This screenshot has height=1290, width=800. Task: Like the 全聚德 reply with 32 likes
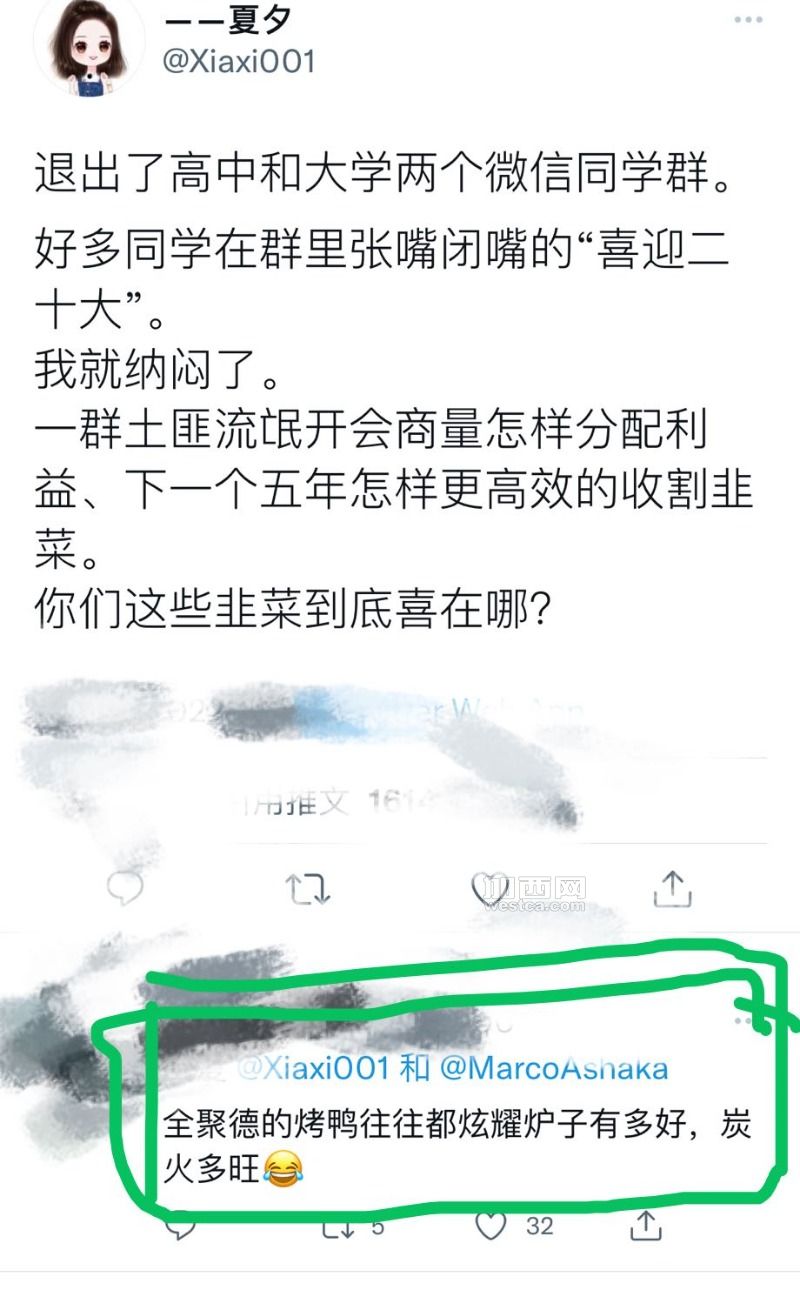[491, 1226]
